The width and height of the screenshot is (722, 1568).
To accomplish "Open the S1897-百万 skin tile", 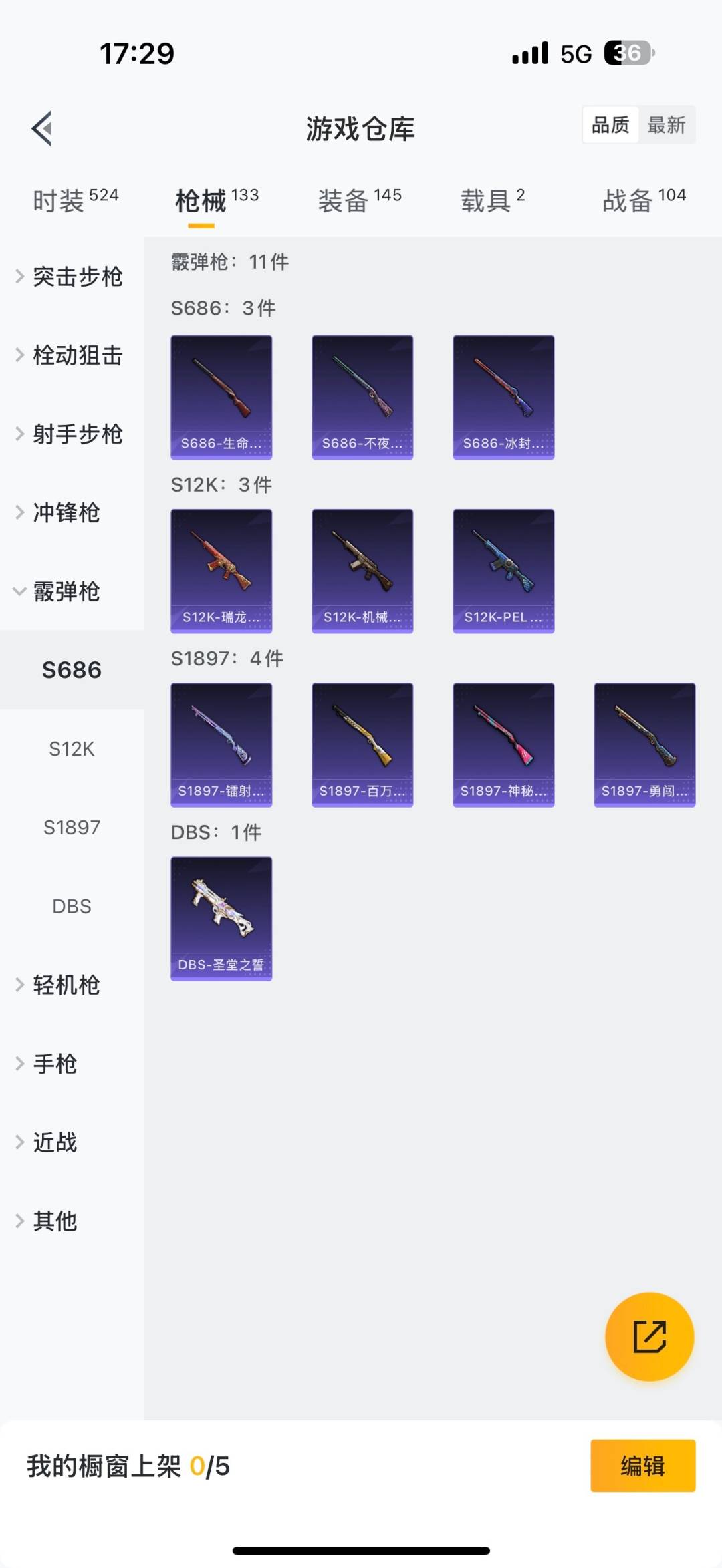I will tap(362, 744).
